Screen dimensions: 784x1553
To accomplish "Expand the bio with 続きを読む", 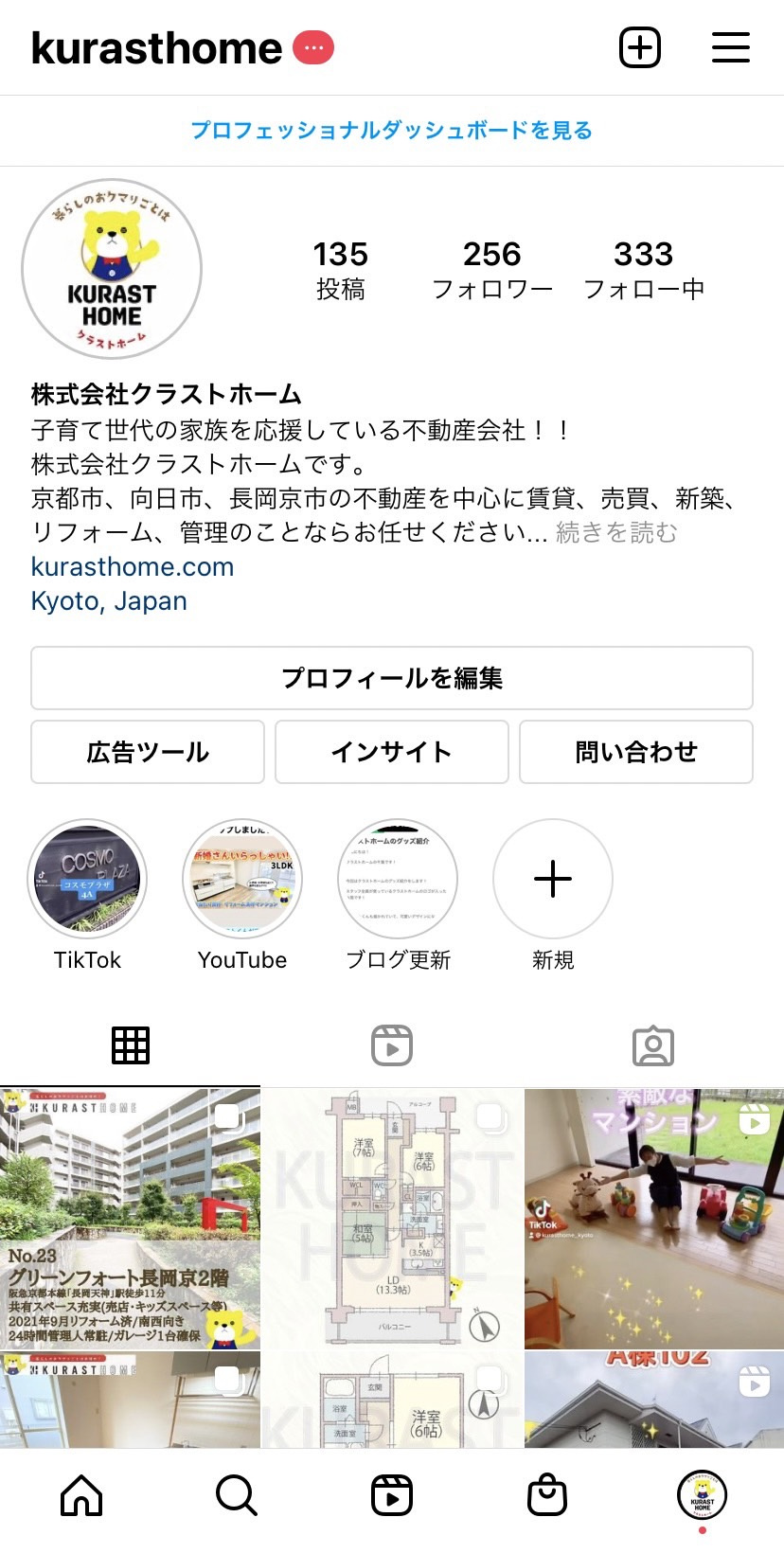I will pos(616,533).
